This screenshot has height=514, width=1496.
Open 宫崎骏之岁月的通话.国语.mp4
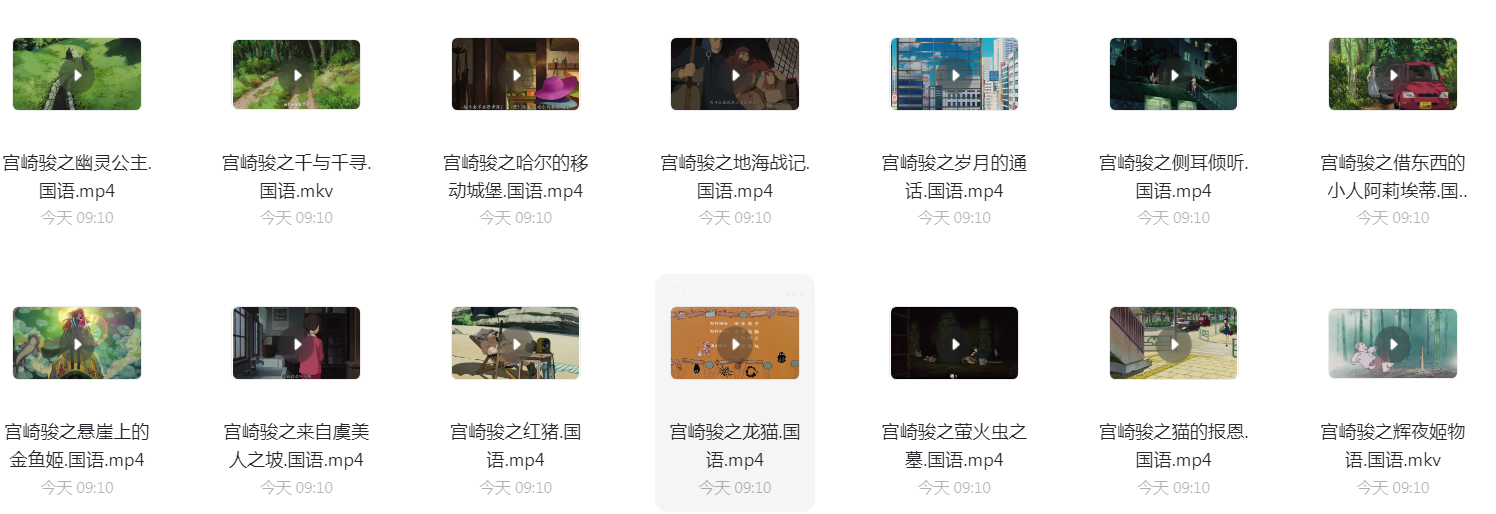coord(954,74)
